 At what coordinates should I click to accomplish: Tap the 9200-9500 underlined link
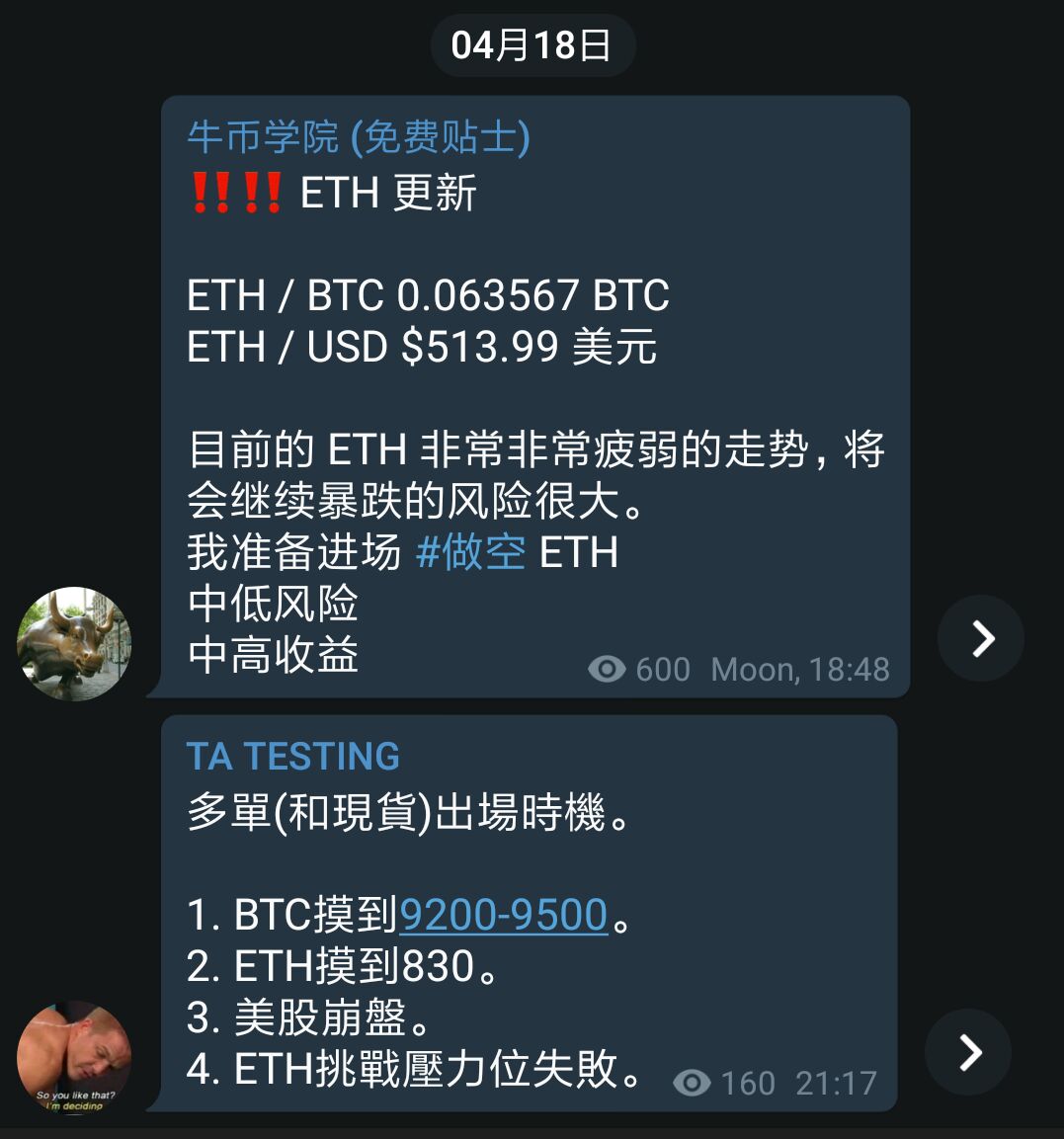pos(503,915)
